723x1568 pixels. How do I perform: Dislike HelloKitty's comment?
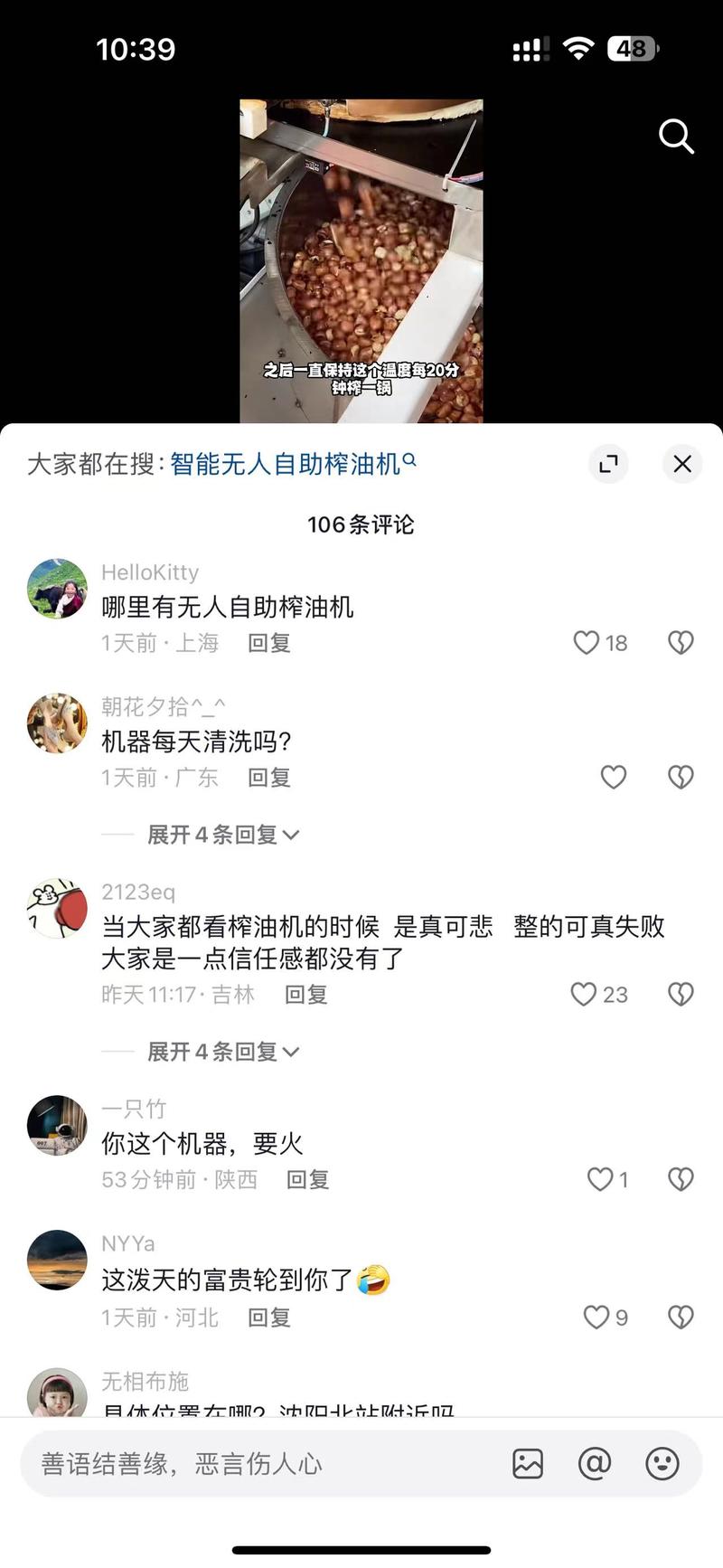click(x=681, y=643)
